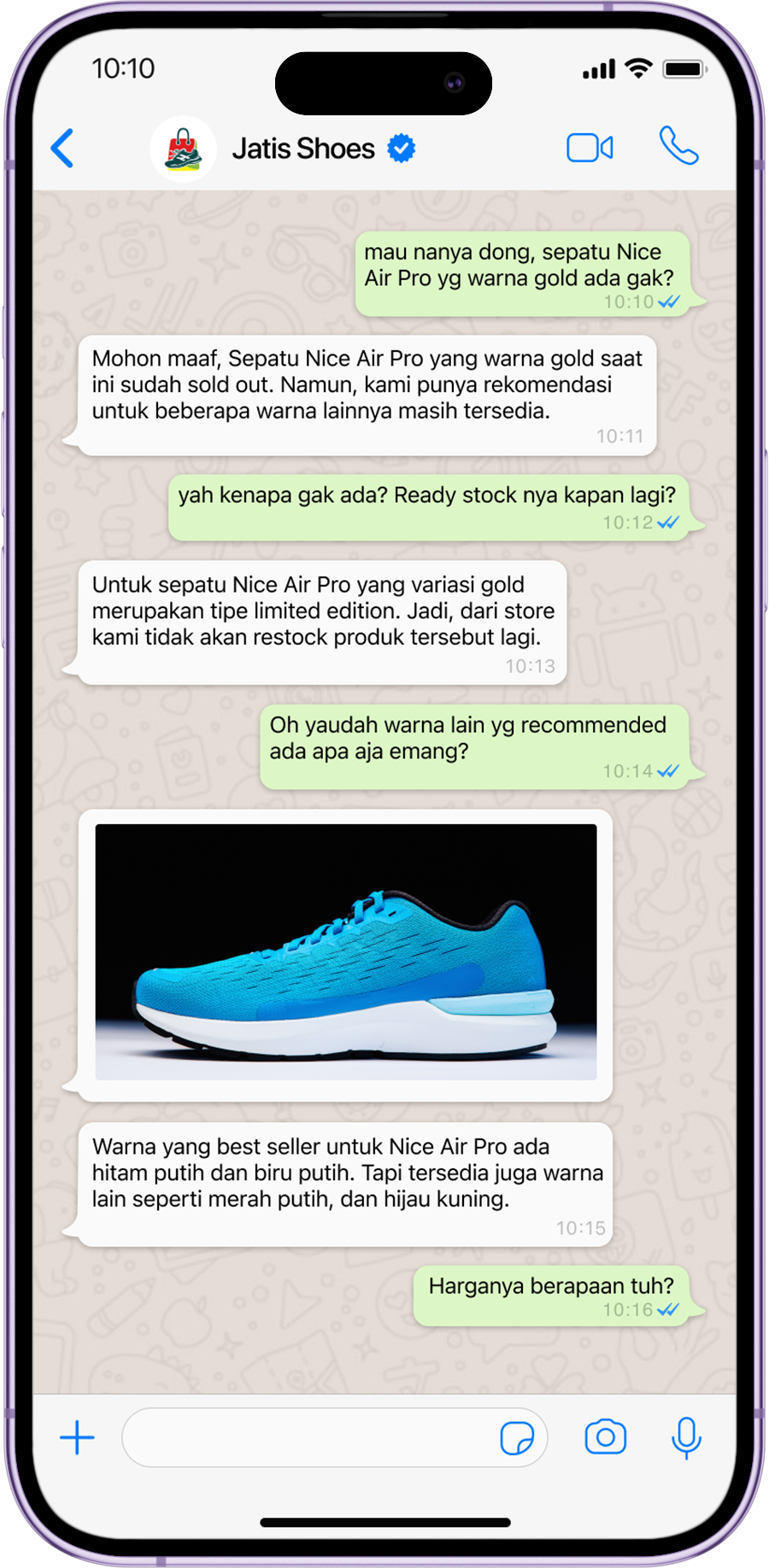Open the Jatis Shoes contact info
The image size is (769, 1568).
pyautogui.click(x=303, y=149)
